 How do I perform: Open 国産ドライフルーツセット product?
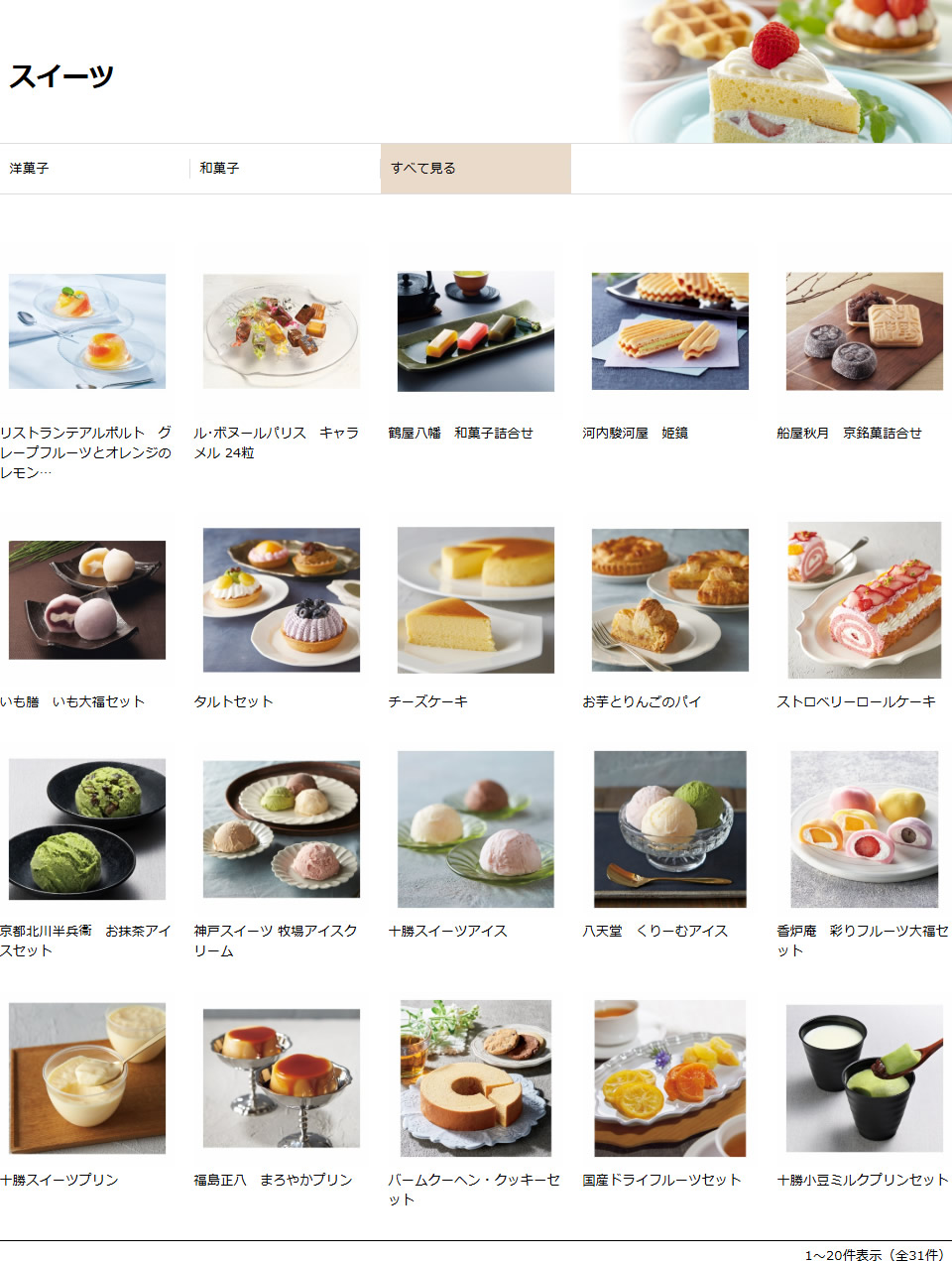669,1078
